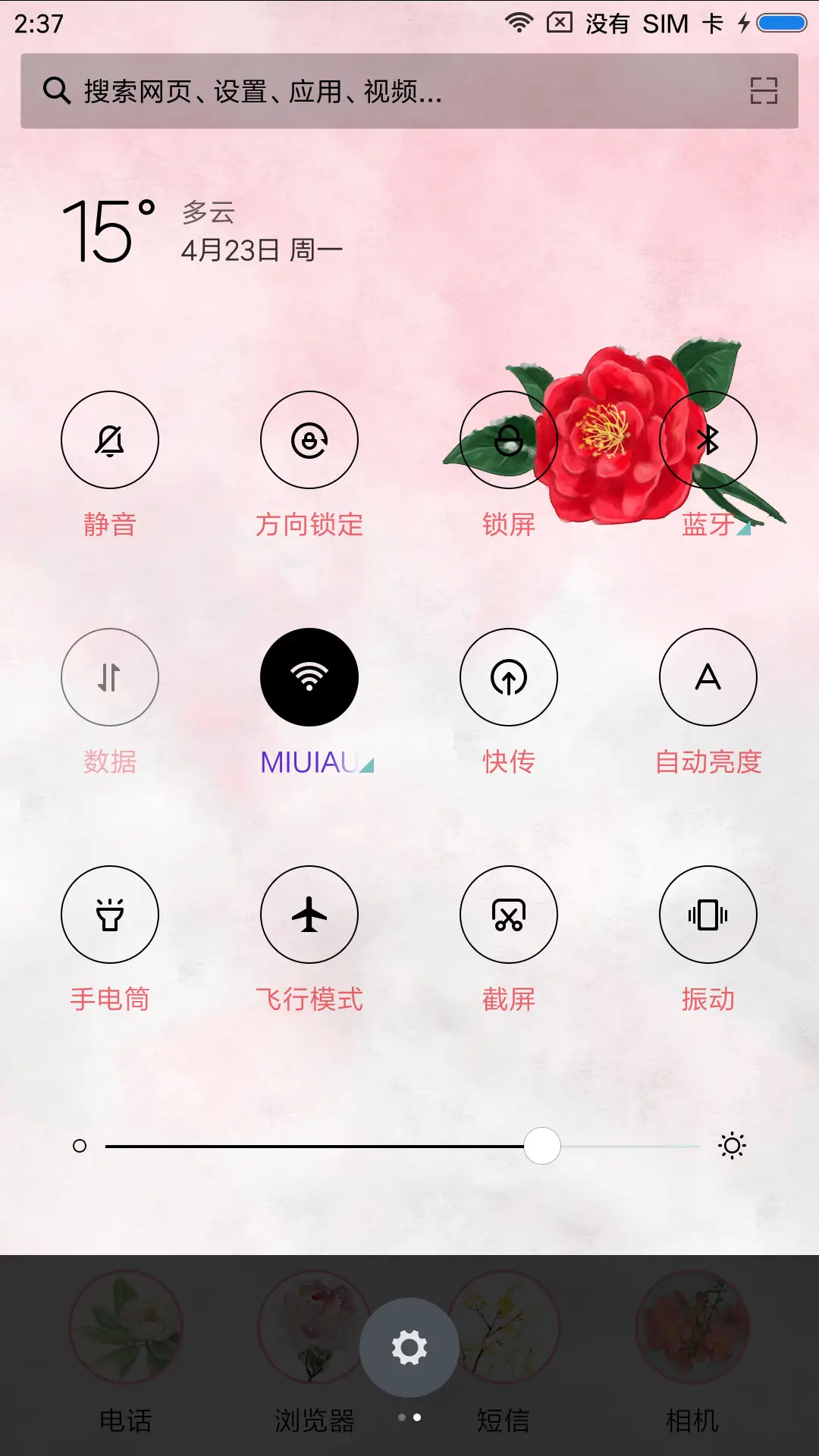This screenshot has height=1456, width=819.
Task: Enable 方向锁定 orientation lock
Action: point(309,440)
